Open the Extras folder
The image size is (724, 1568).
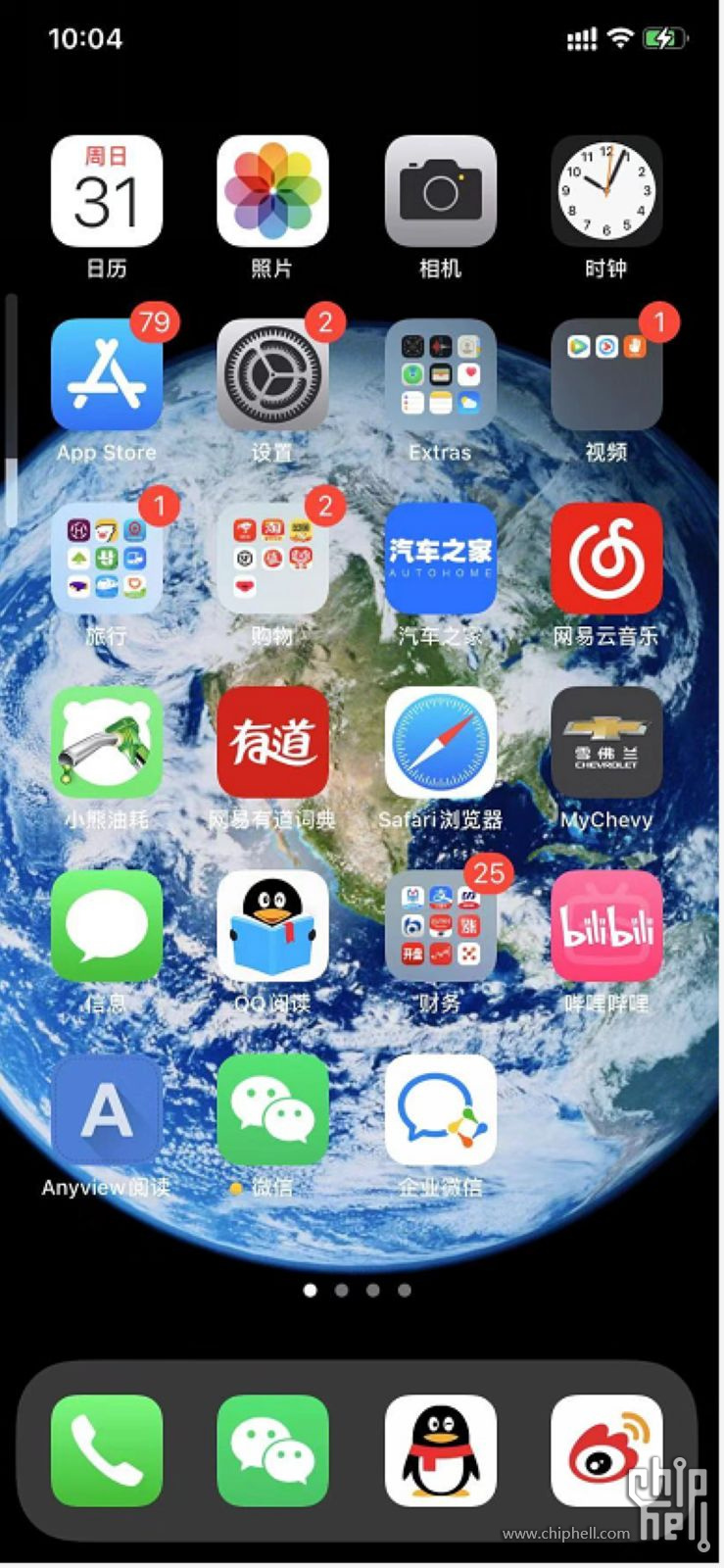[x=440, y=375]
